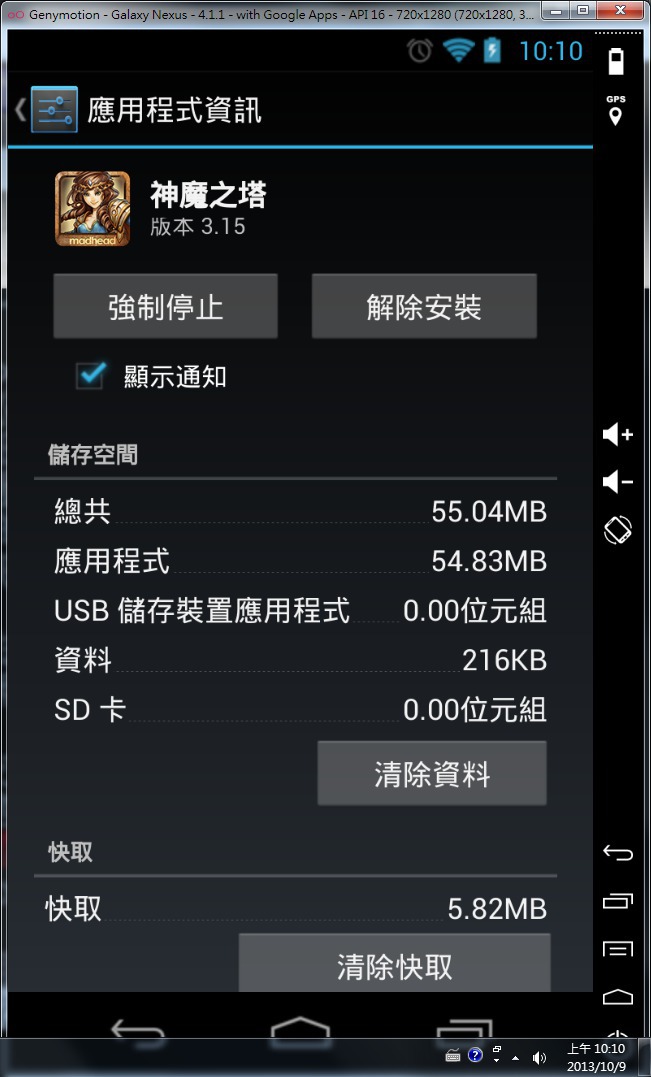Tap the emulator sidebar recent apps button

(617, 900)
